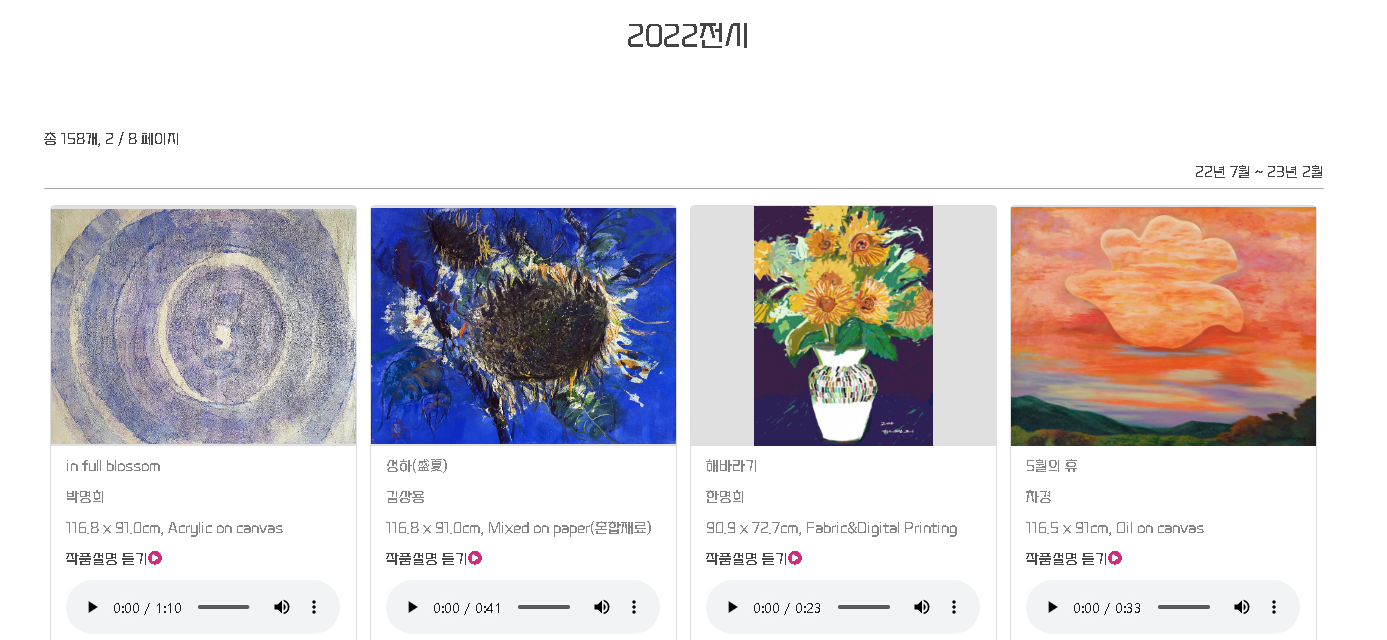This screenshot has height=640, width=1387.
Task: Open the 'in full blossom' artwork image
Action: 203,326
